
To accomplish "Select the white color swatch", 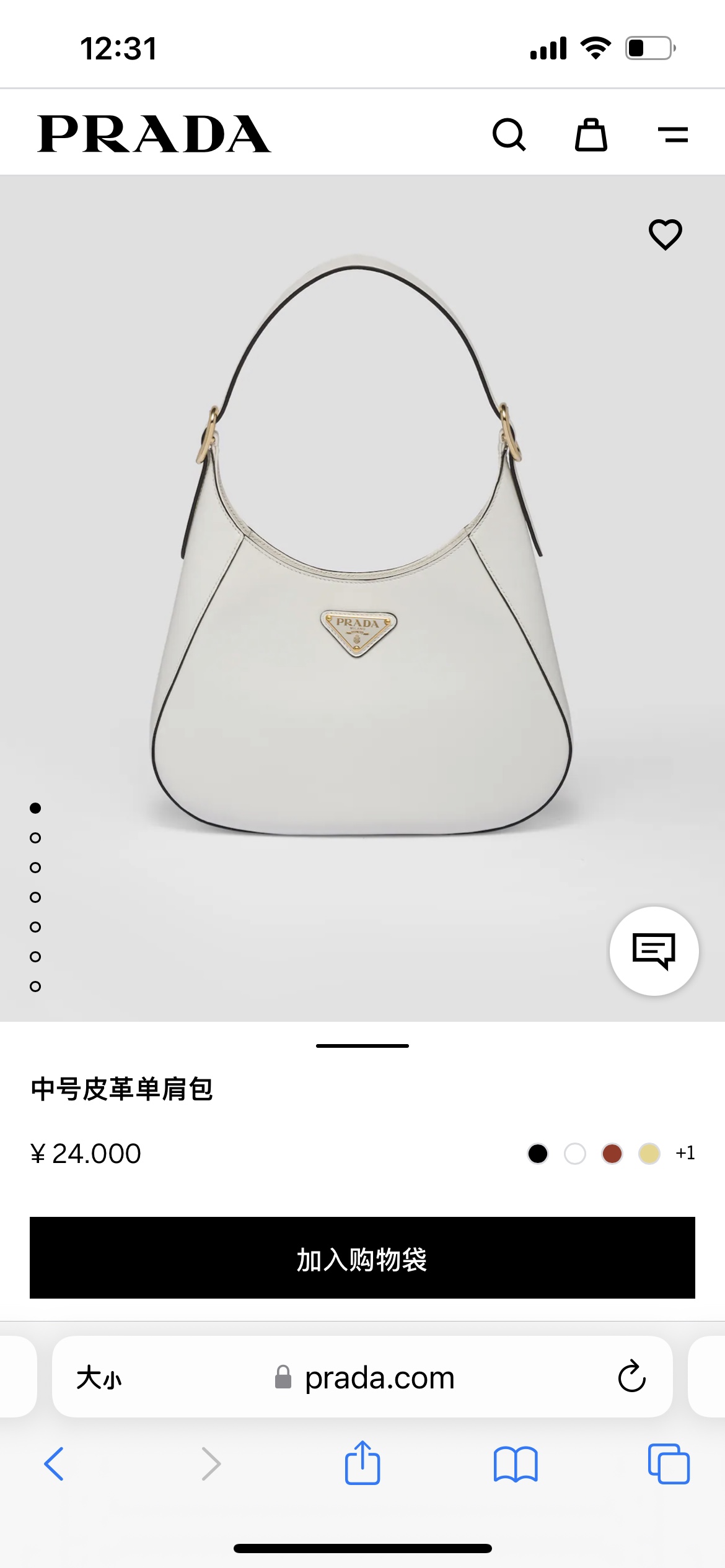I will [575, 1154].
